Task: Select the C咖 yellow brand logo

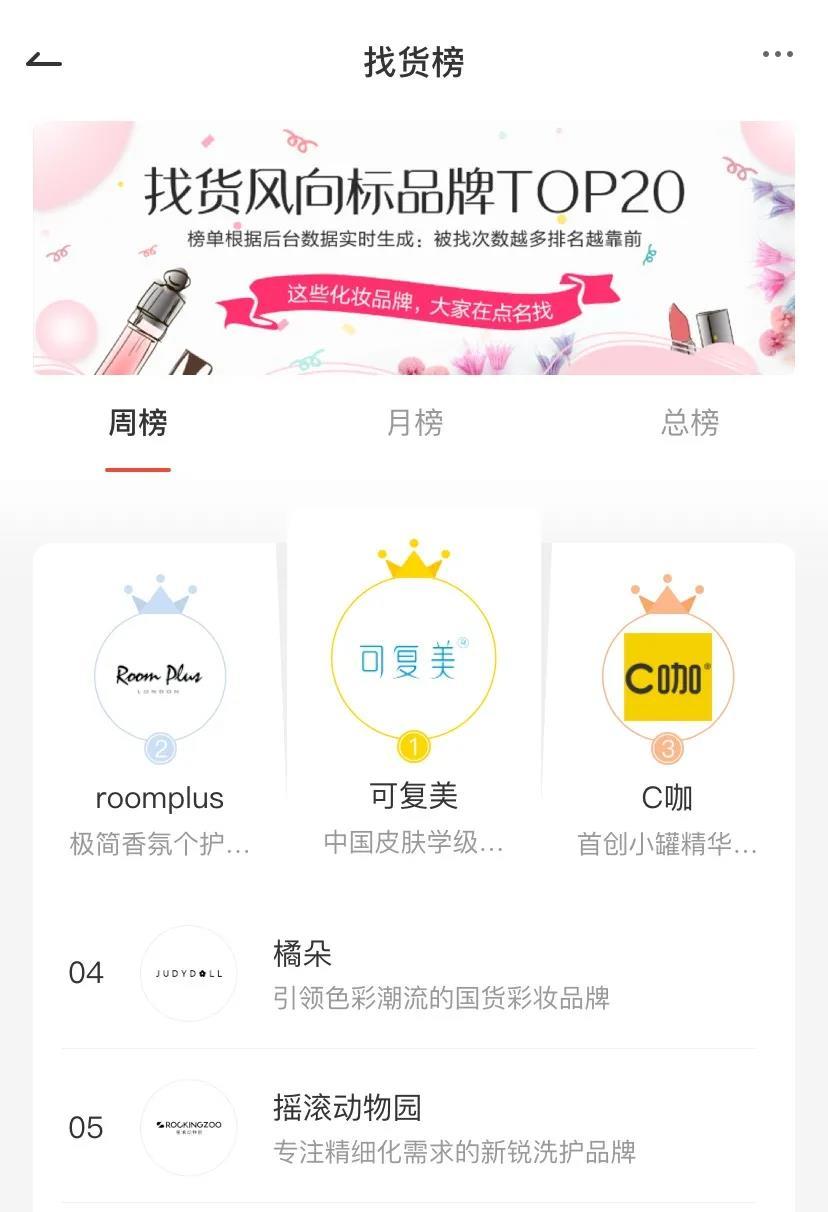Action: (x=667, y=675)
